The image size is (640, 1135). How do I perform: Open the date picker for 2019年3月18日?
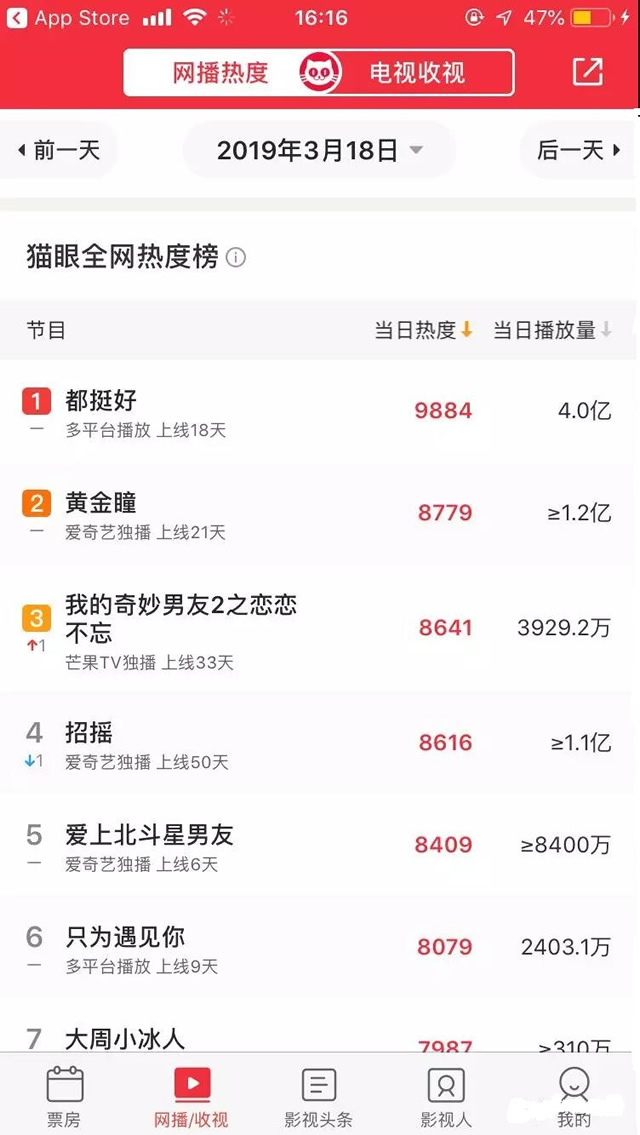pyautogui.click(x=319, y=151)
